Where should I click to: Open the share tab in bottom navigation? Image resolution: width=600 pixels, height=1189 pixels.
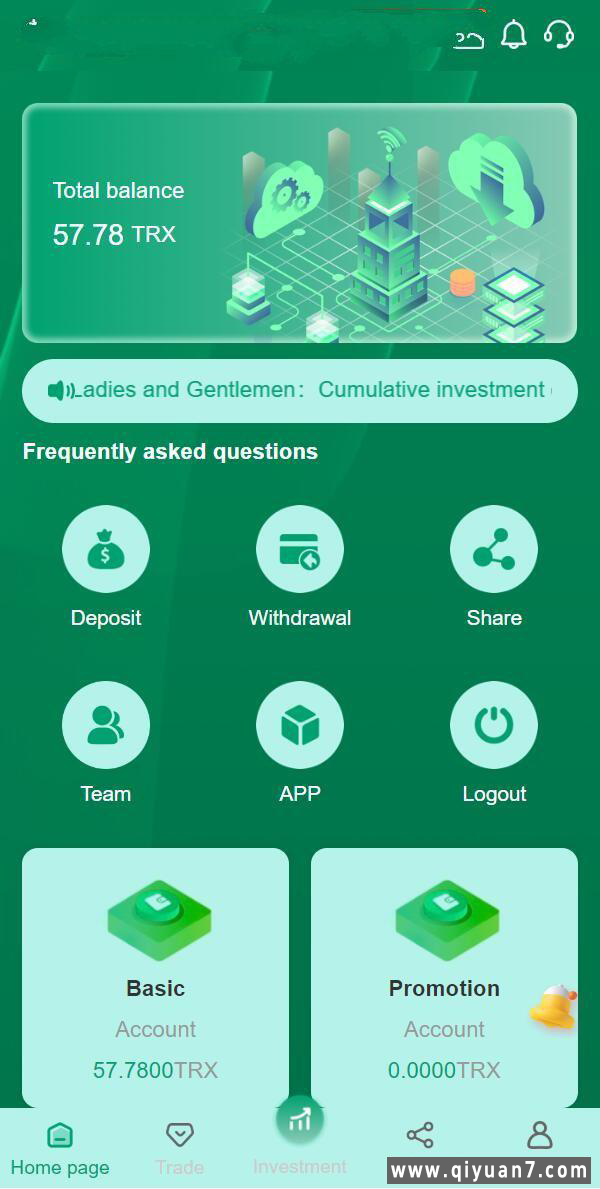420,1135
